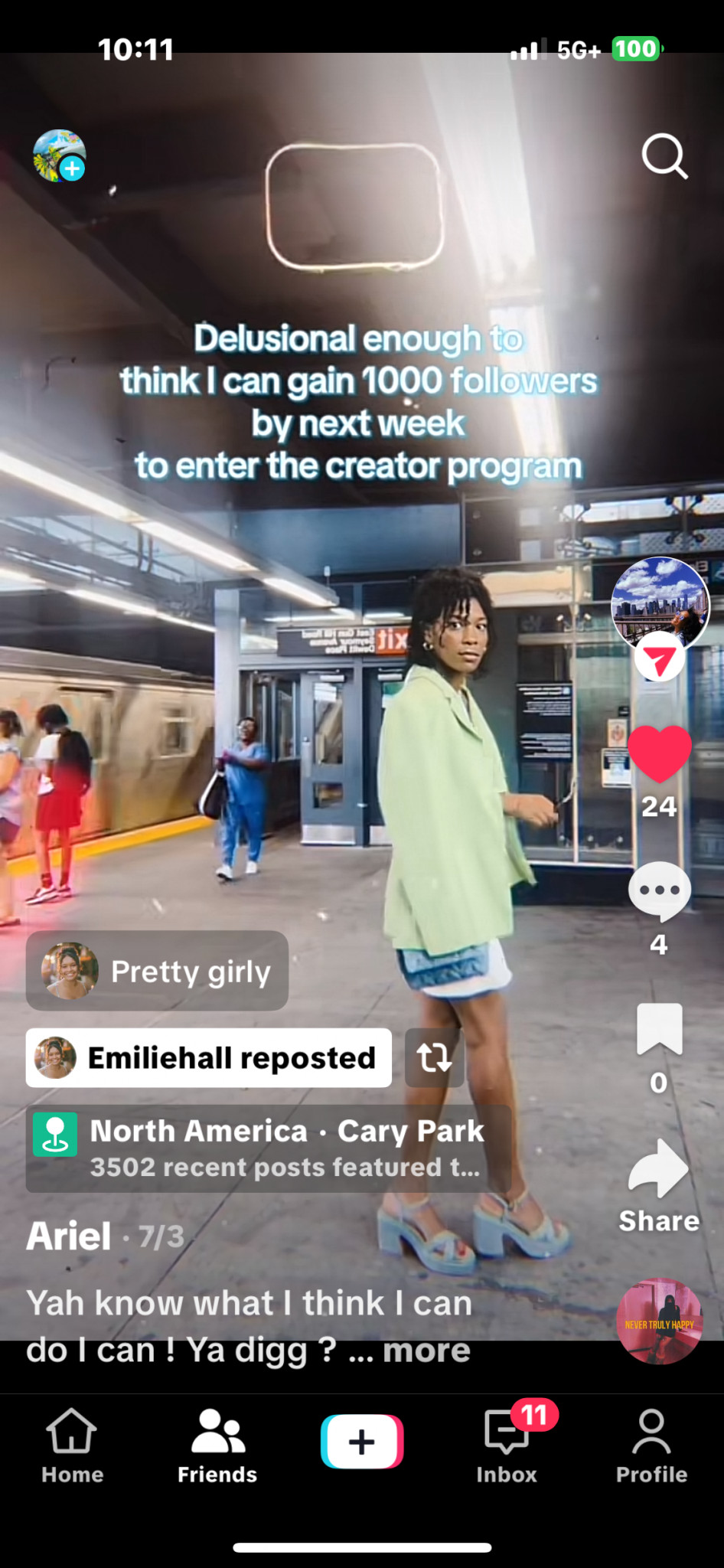Open the Inbox with 11 notifications
This screenshot has width=724, height=1568.
click(507, 1445)
